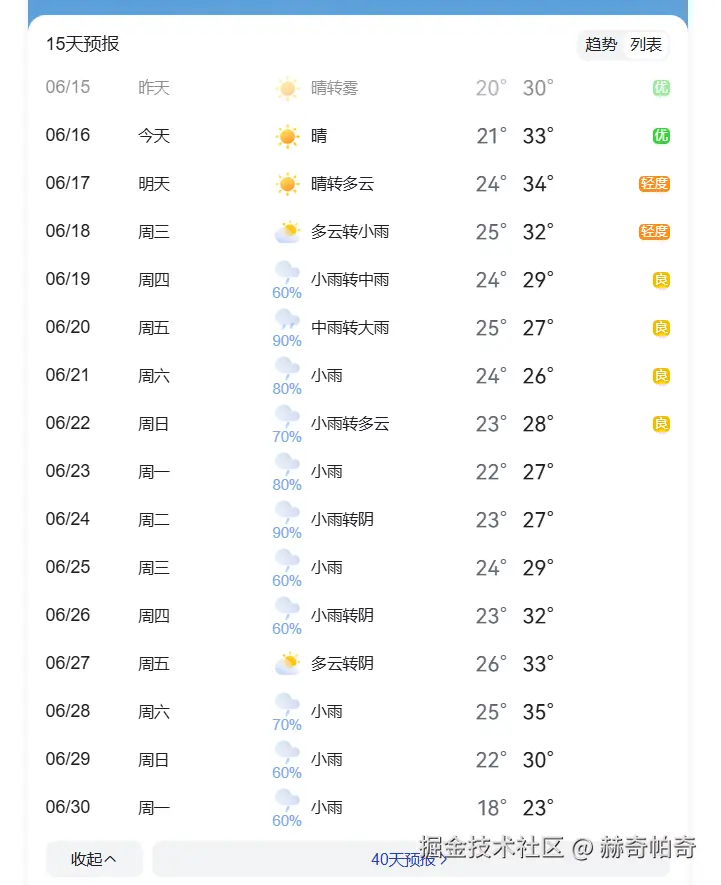Click the 晴转多云 sun icon for 明天
This screenshot has height=885, width=721.
coord(288,183)
